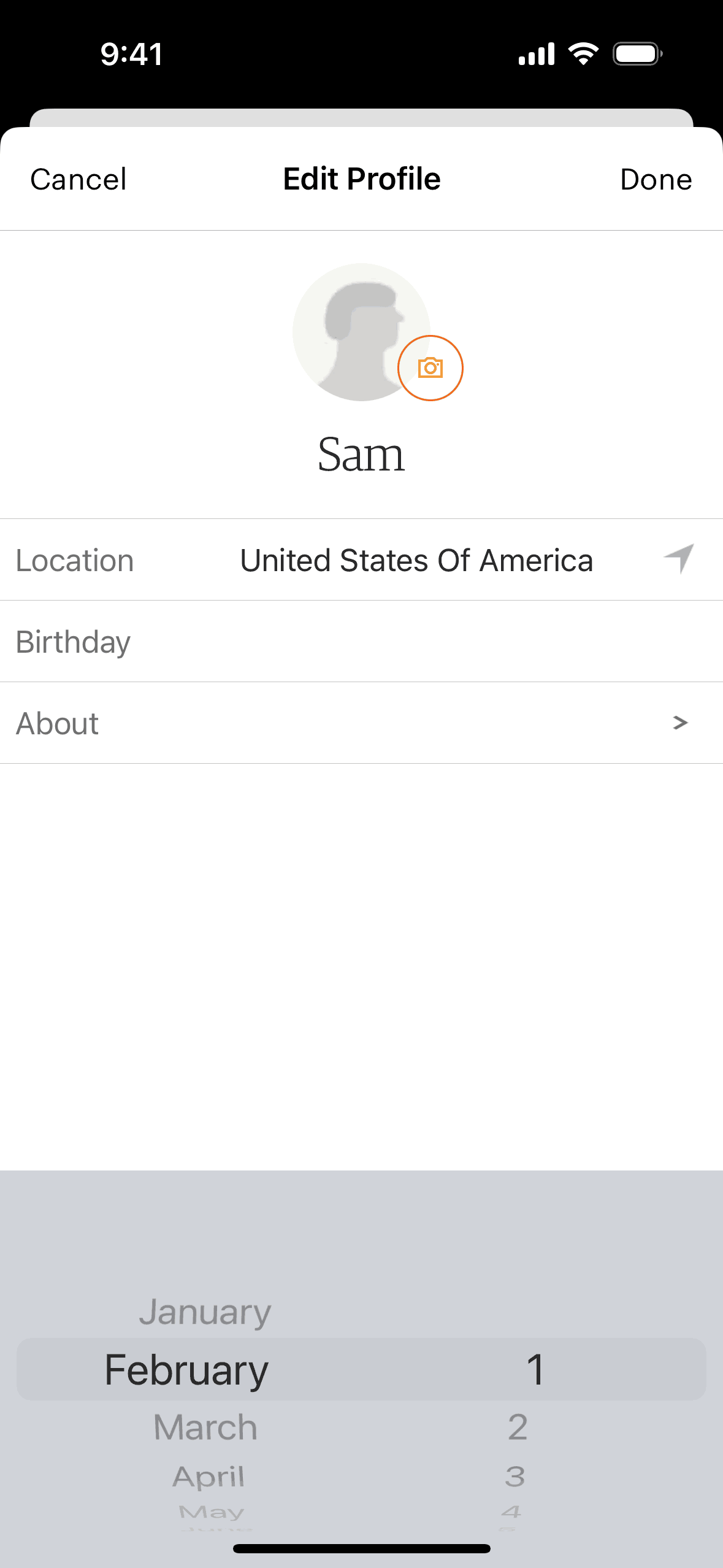Viewport: 723px width, 1568px height.
Task: Select January in the month picker wheel
Action: click(x=205, y=1312)
